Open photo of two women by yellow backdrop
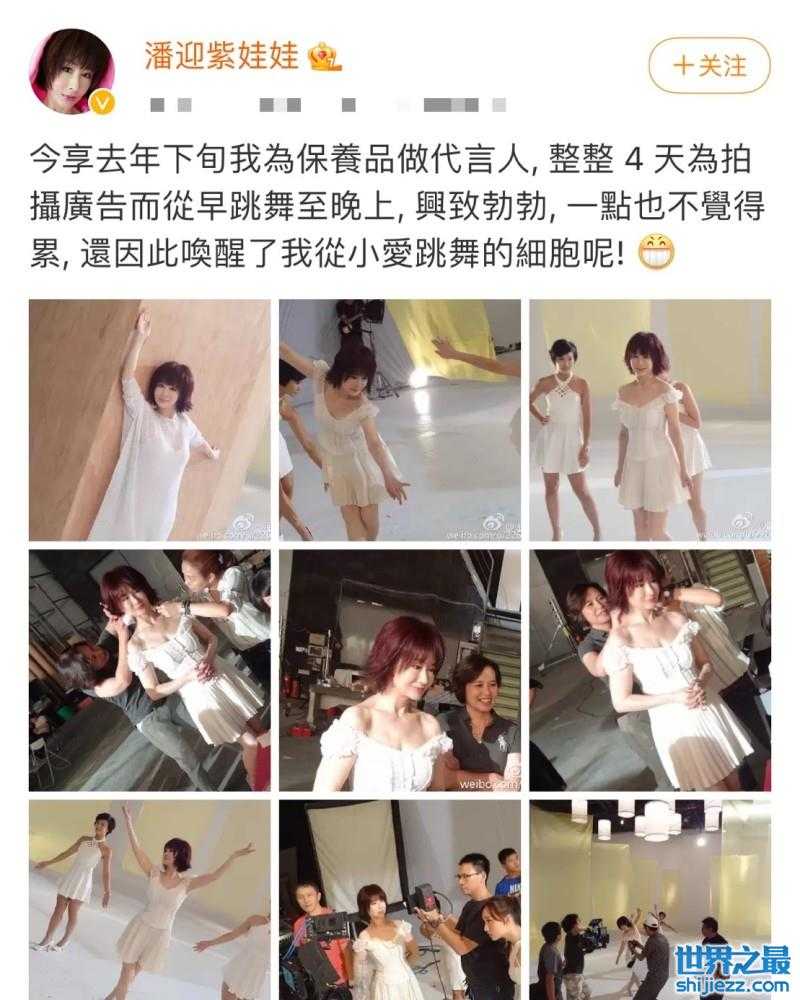This screenshot has height=1000, width=800. coord(650,420)
